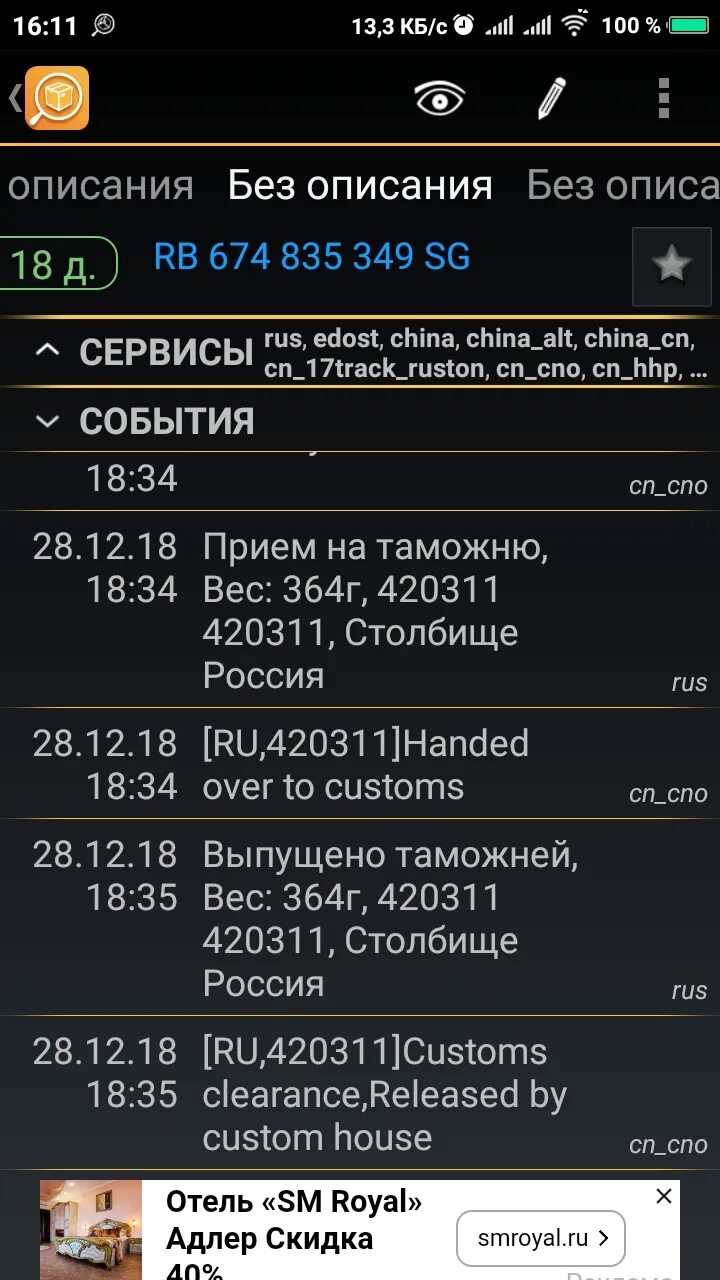Switch to the right Без описания tab

click(623, 185)
